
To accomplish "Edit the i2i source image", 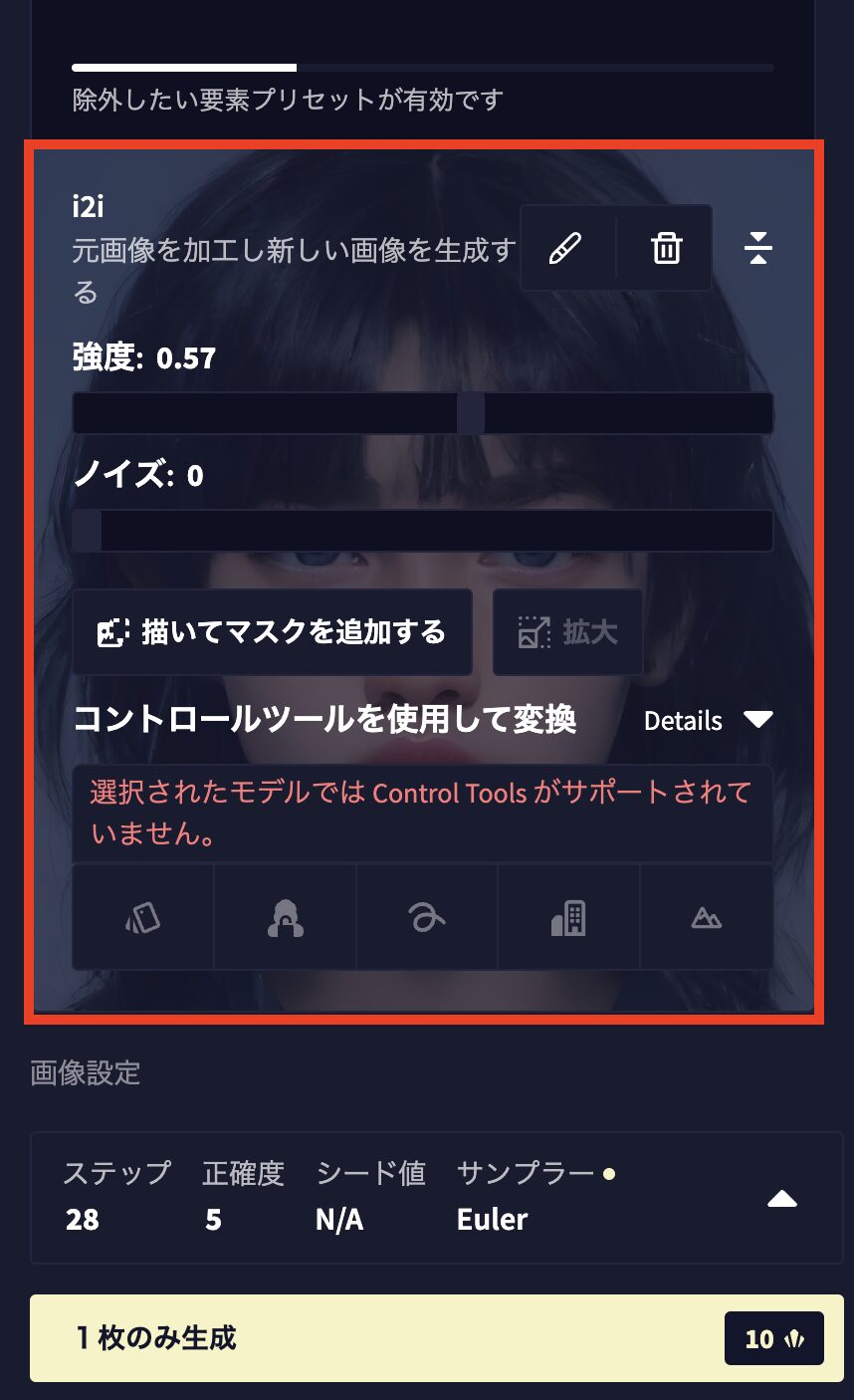I will tap(565, 248).
